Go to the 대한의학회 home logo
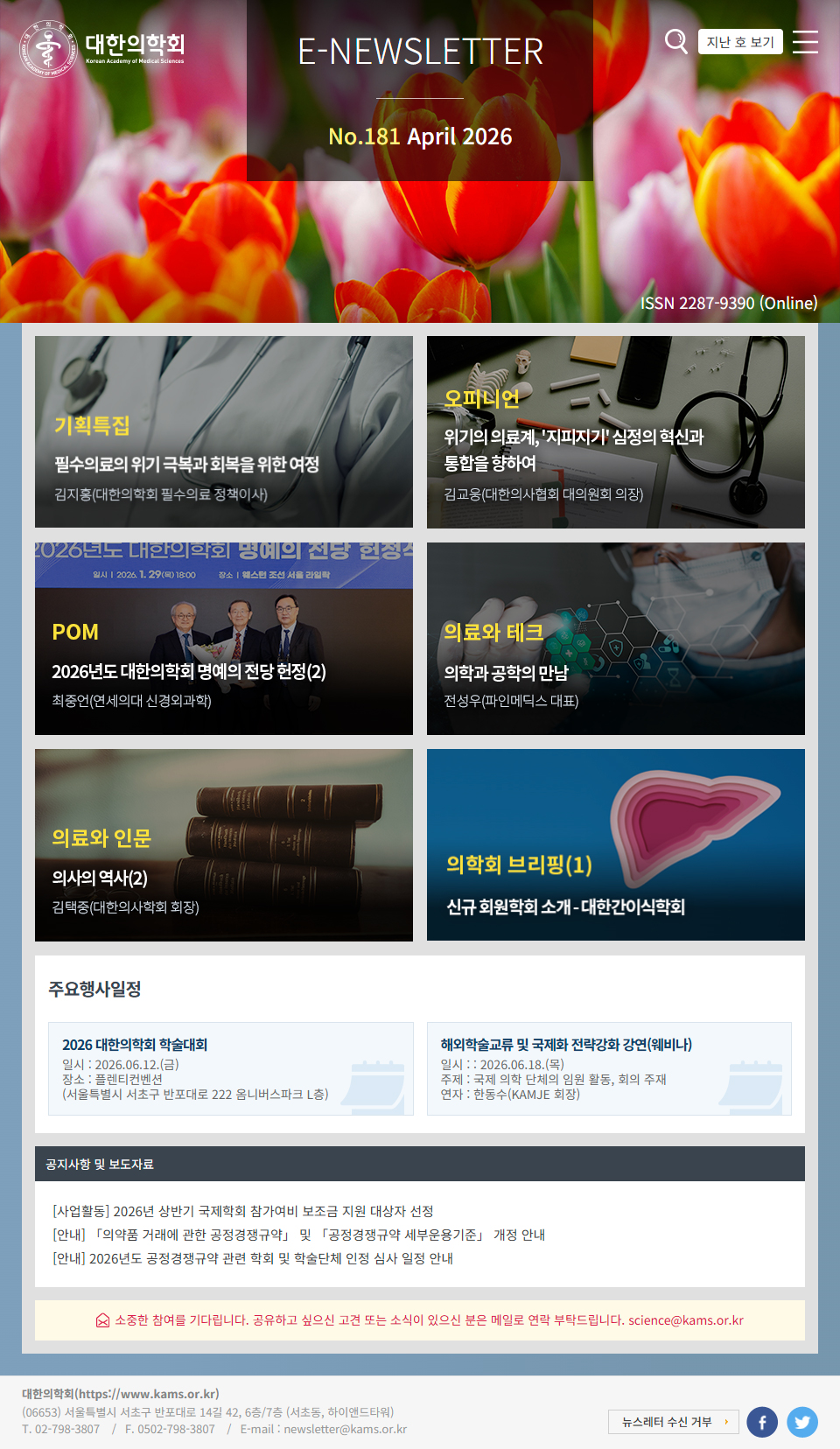This screenshot has height=1449, width=840. click(x=102, y=48)
